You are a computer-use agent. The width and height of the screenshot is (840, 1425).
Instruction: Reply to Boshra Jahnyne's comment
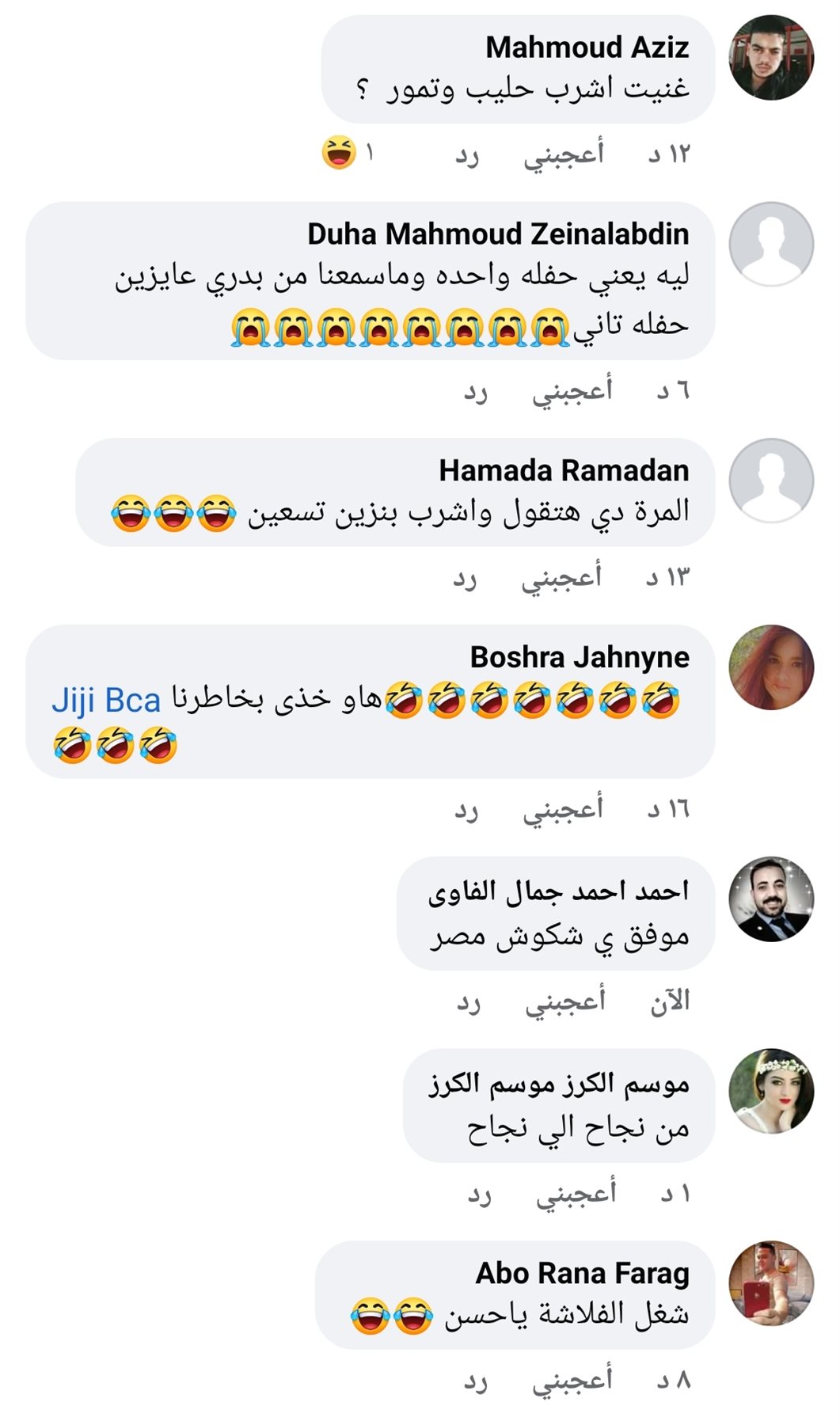click(466, 811)
